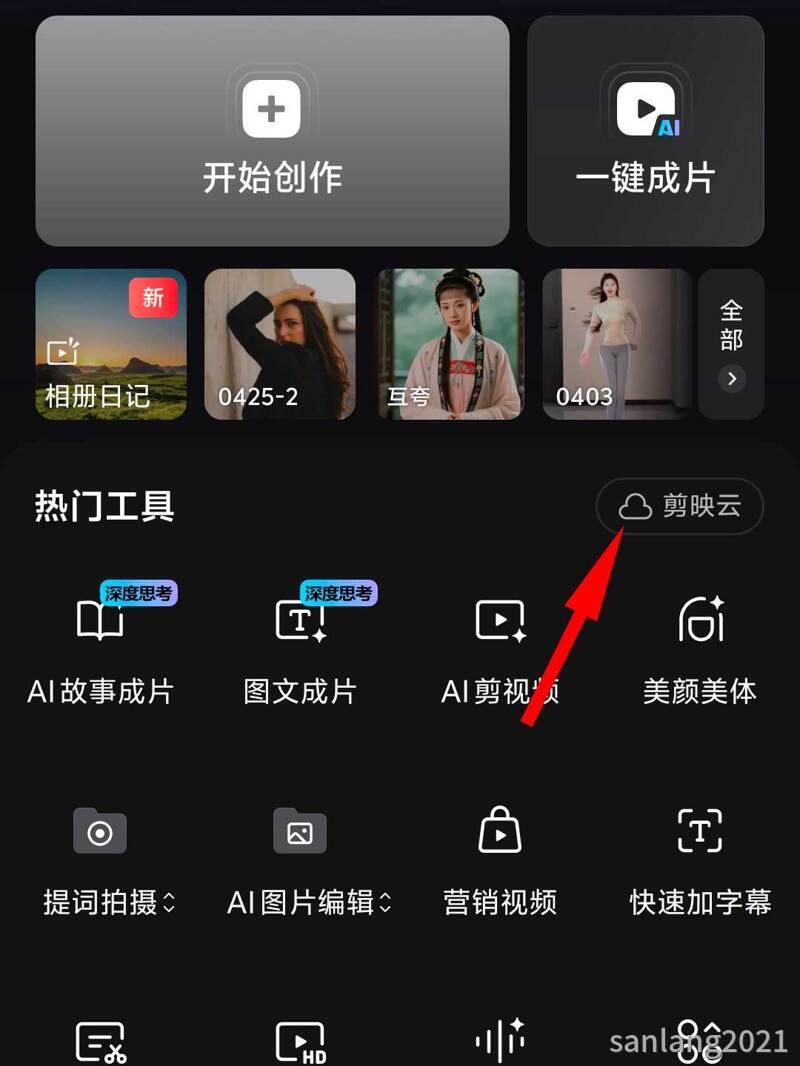Open the AI剪视频 editing tool
The width and height of the screenshot is (800, 1066).
click(500, 645)
